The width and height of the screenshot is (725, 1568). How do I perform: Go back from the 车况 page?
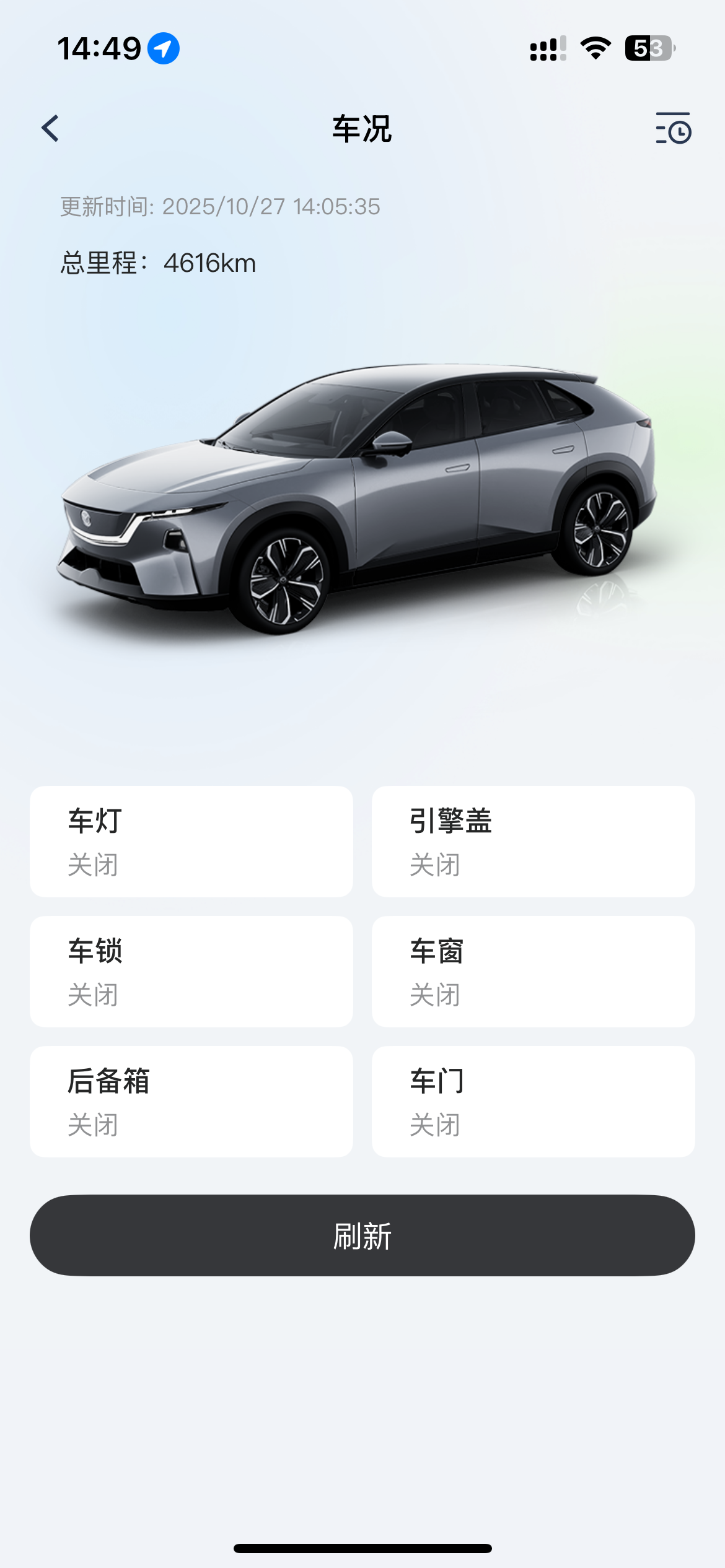click(50, 129)
